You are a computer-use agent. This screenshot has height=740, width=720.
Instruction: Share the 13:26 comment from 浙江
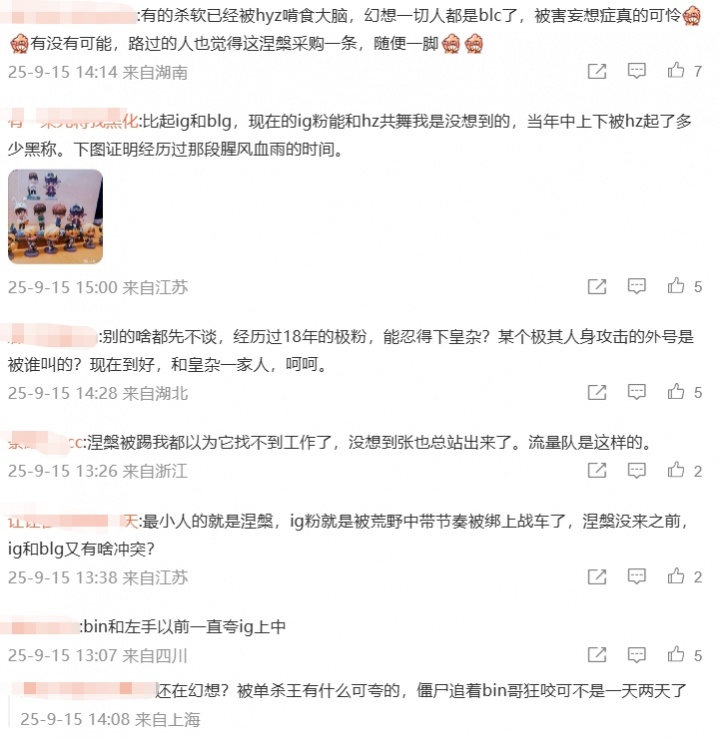597,470
